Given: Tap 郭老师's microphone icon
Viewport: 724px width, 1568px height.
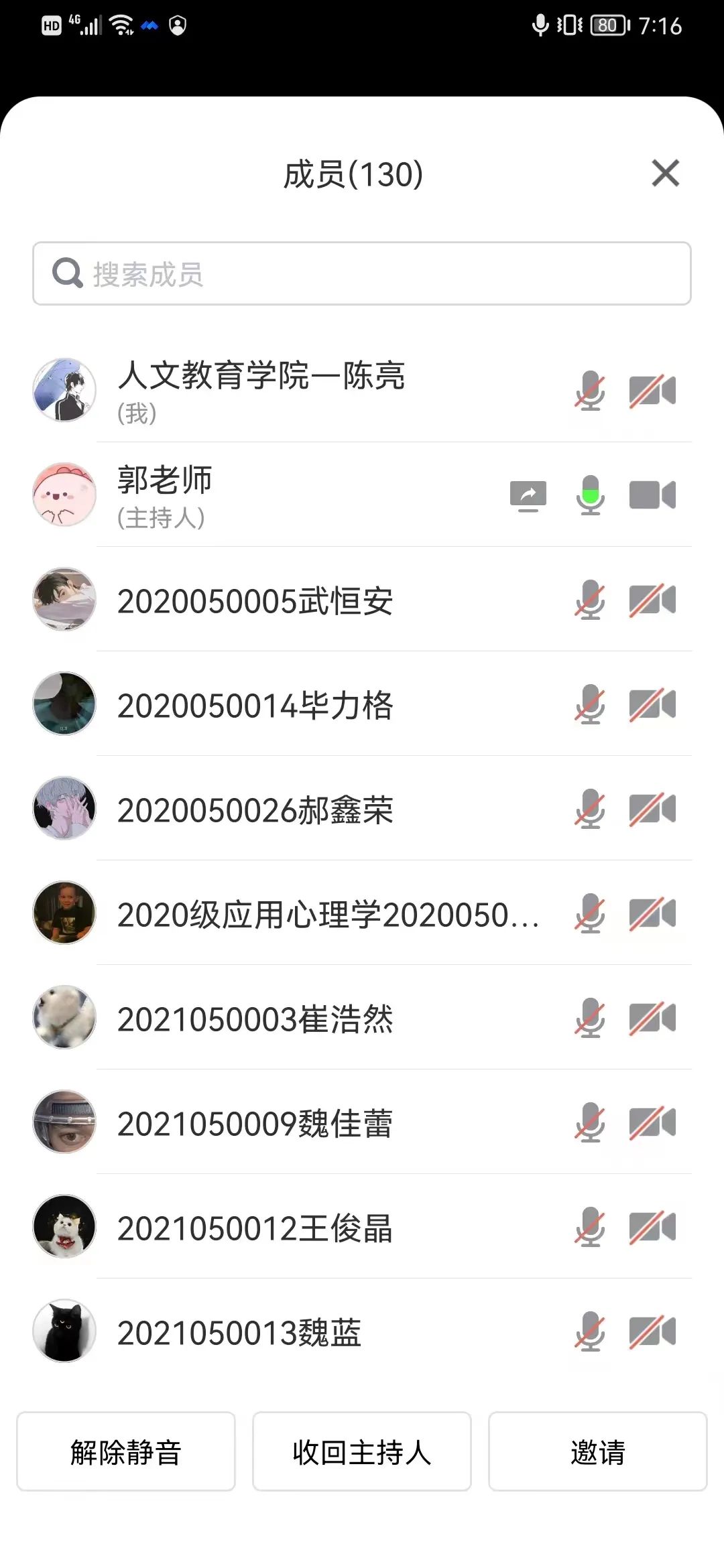Looking at the screenshot, I should click(x=590, y=495).
